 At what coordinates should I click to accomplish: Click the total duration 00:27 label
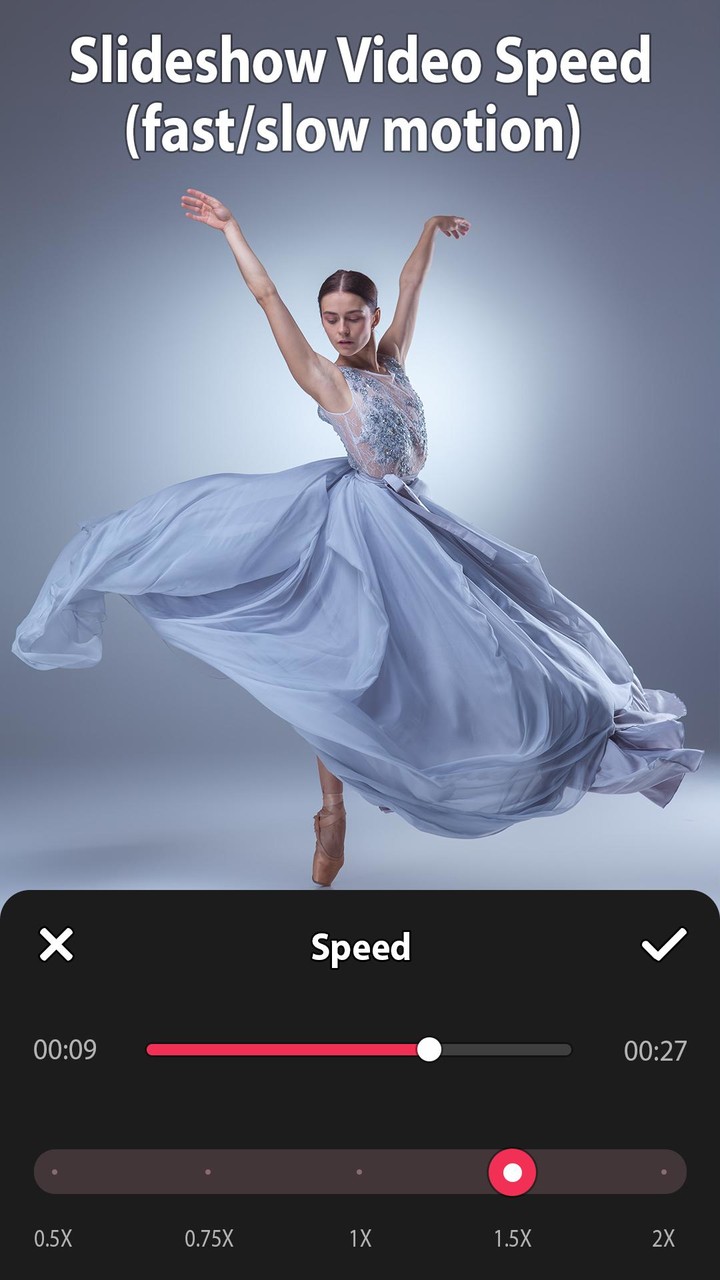tap(657, 1050)
